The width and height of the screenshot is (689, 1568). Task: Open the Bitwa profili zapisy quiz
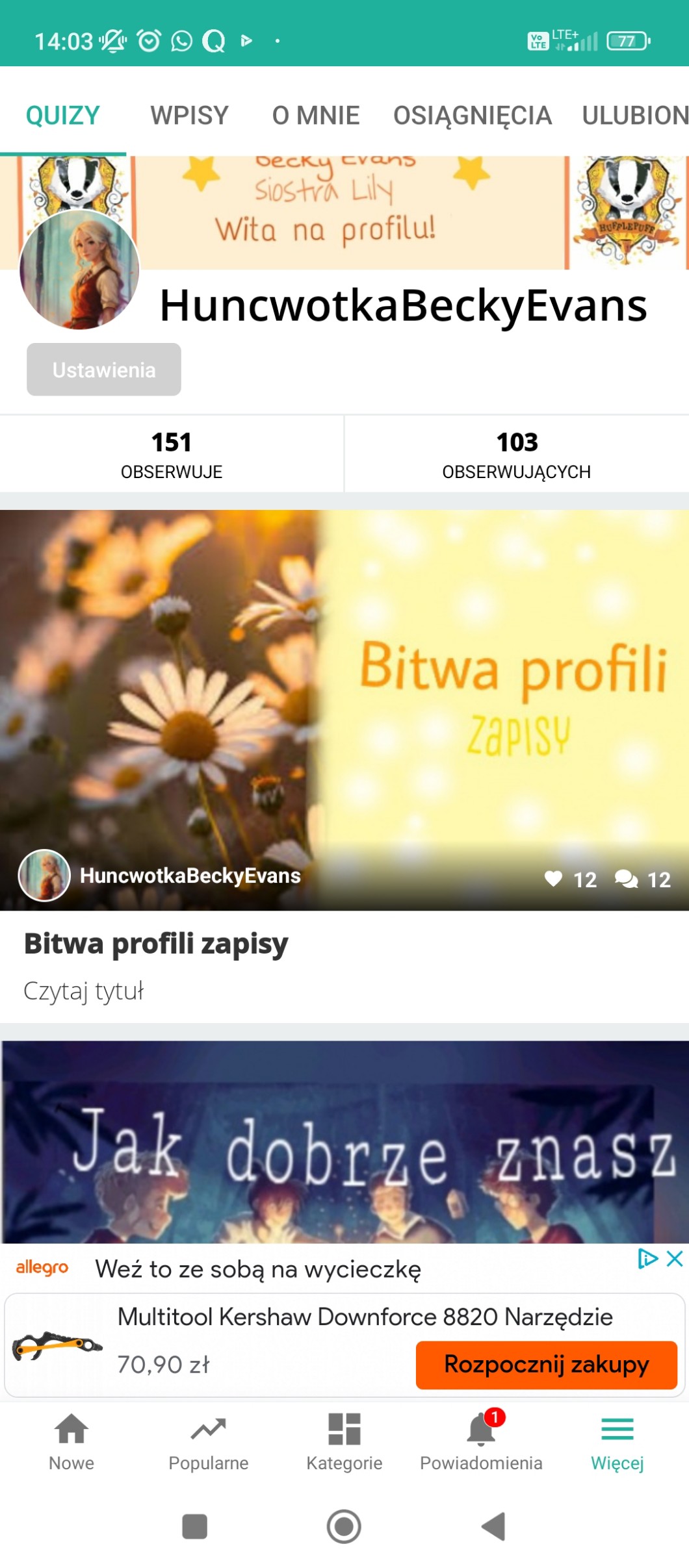344,710
